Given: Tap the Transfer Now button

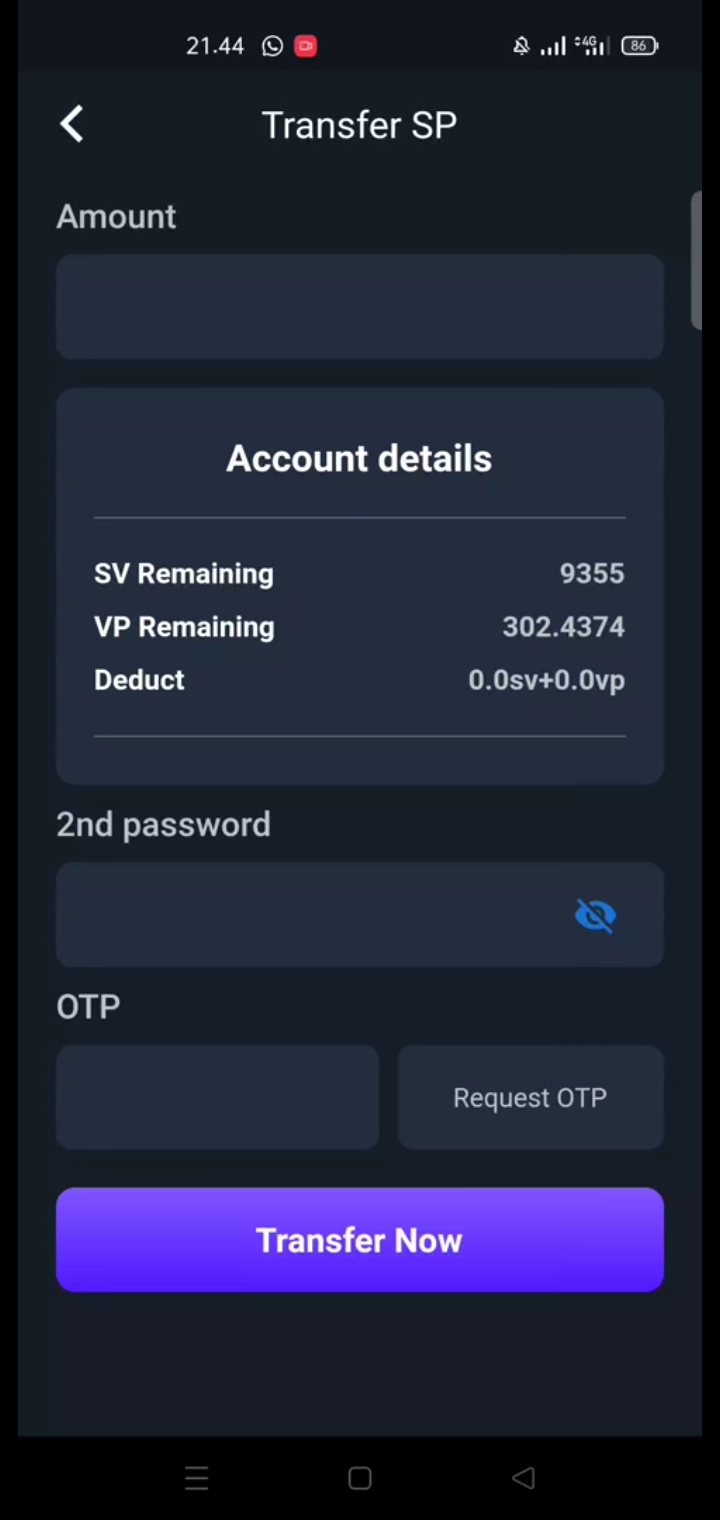Looking at the screenshot, I should pyautogui.click(x=360, y=1240).
